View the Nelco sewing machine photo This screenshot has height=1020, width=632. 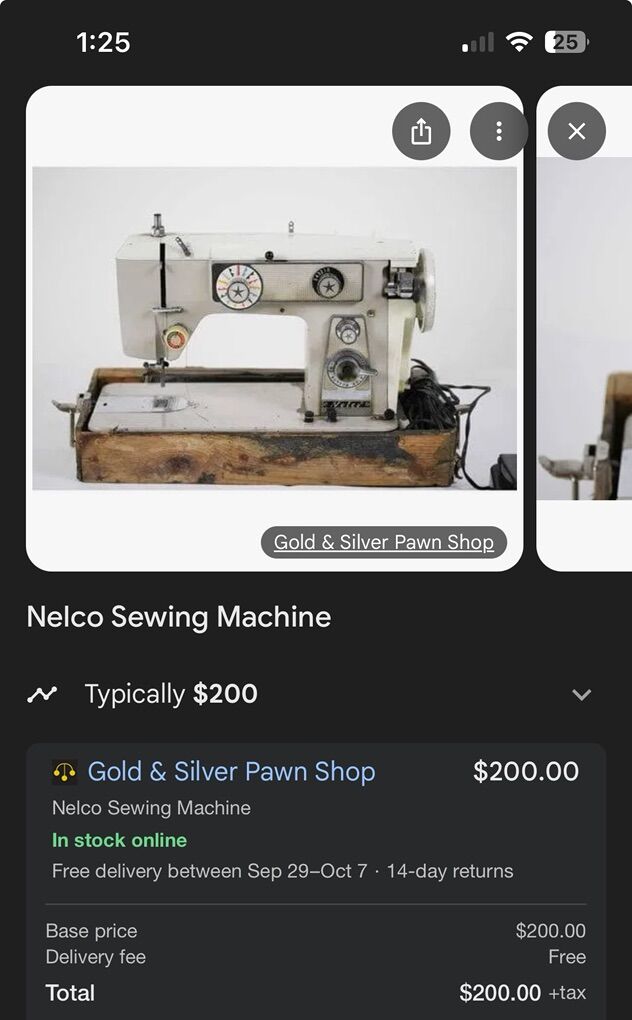point(274,328)
